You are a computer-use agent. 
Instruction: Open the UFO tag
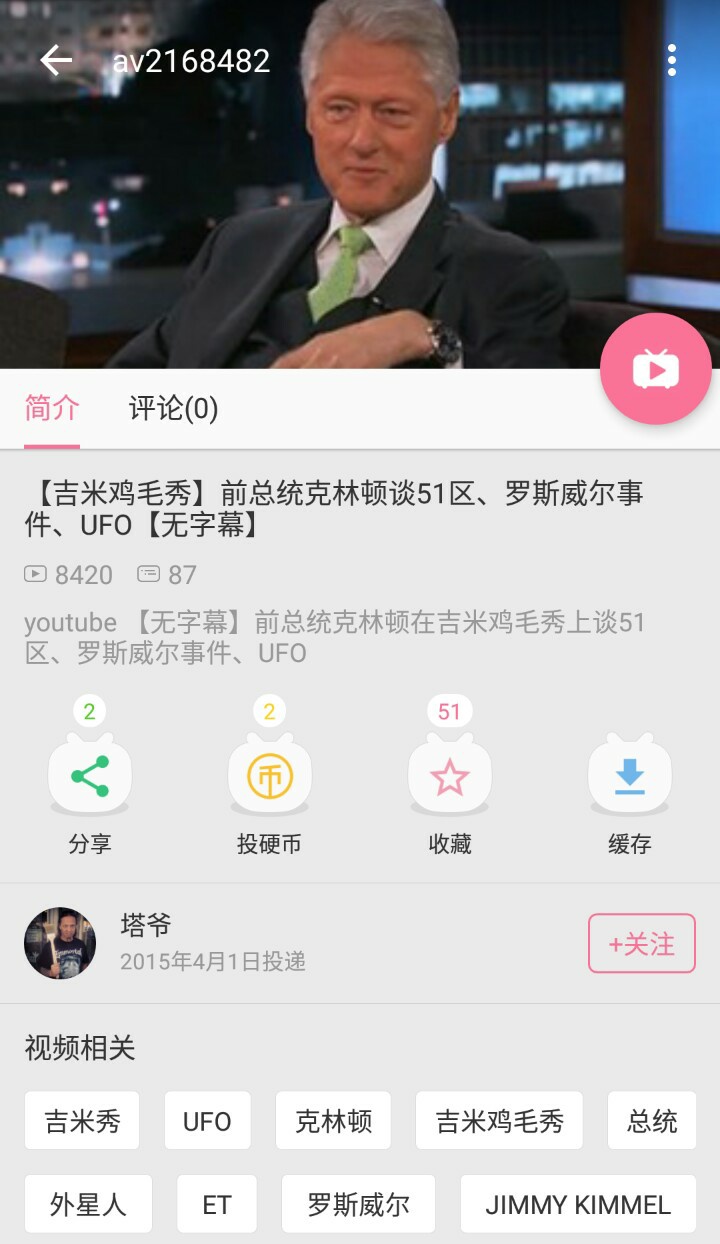[207, 1121]
